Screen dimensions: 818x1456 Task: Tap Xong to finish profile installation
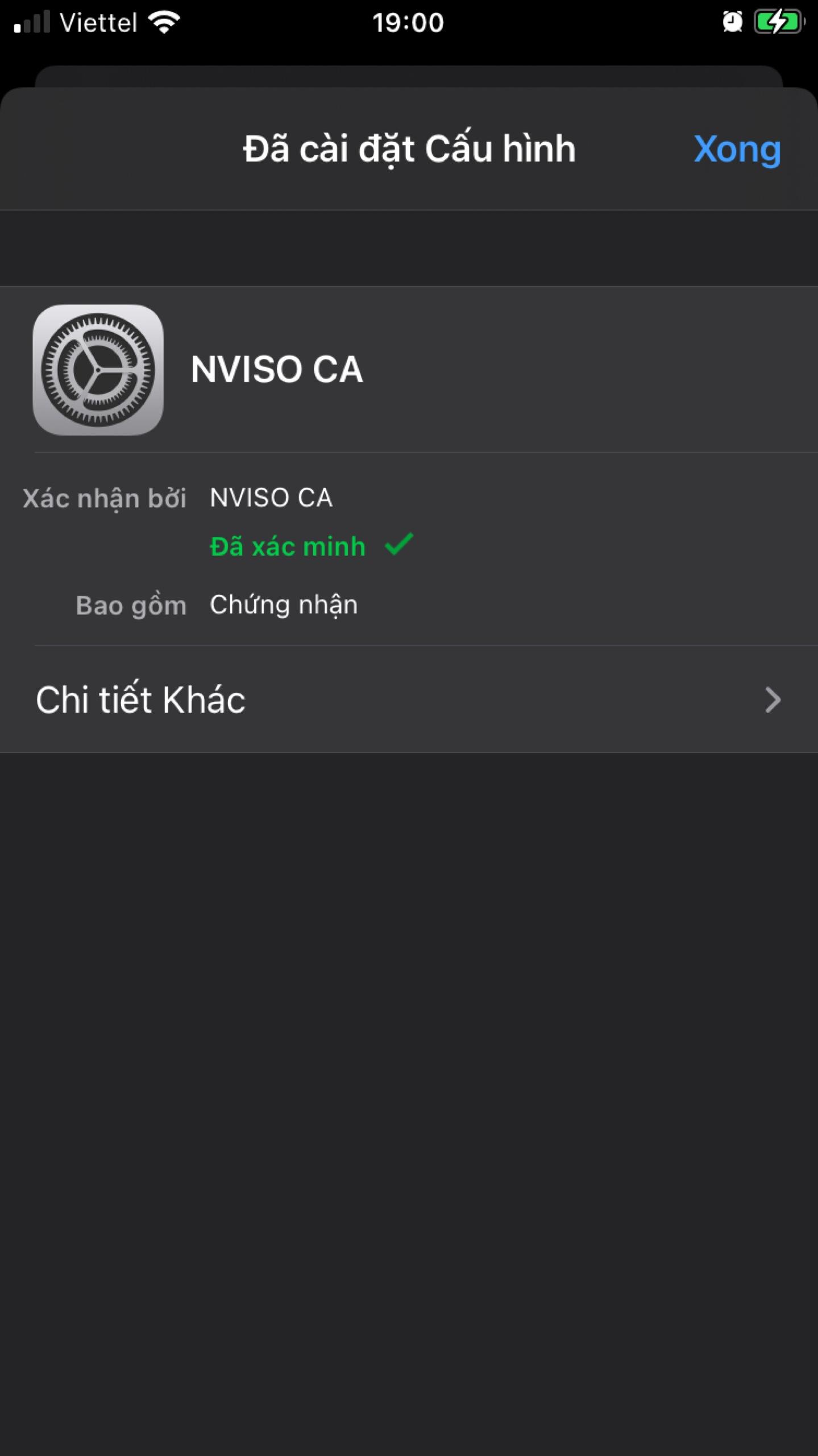[x=737, y=150]
